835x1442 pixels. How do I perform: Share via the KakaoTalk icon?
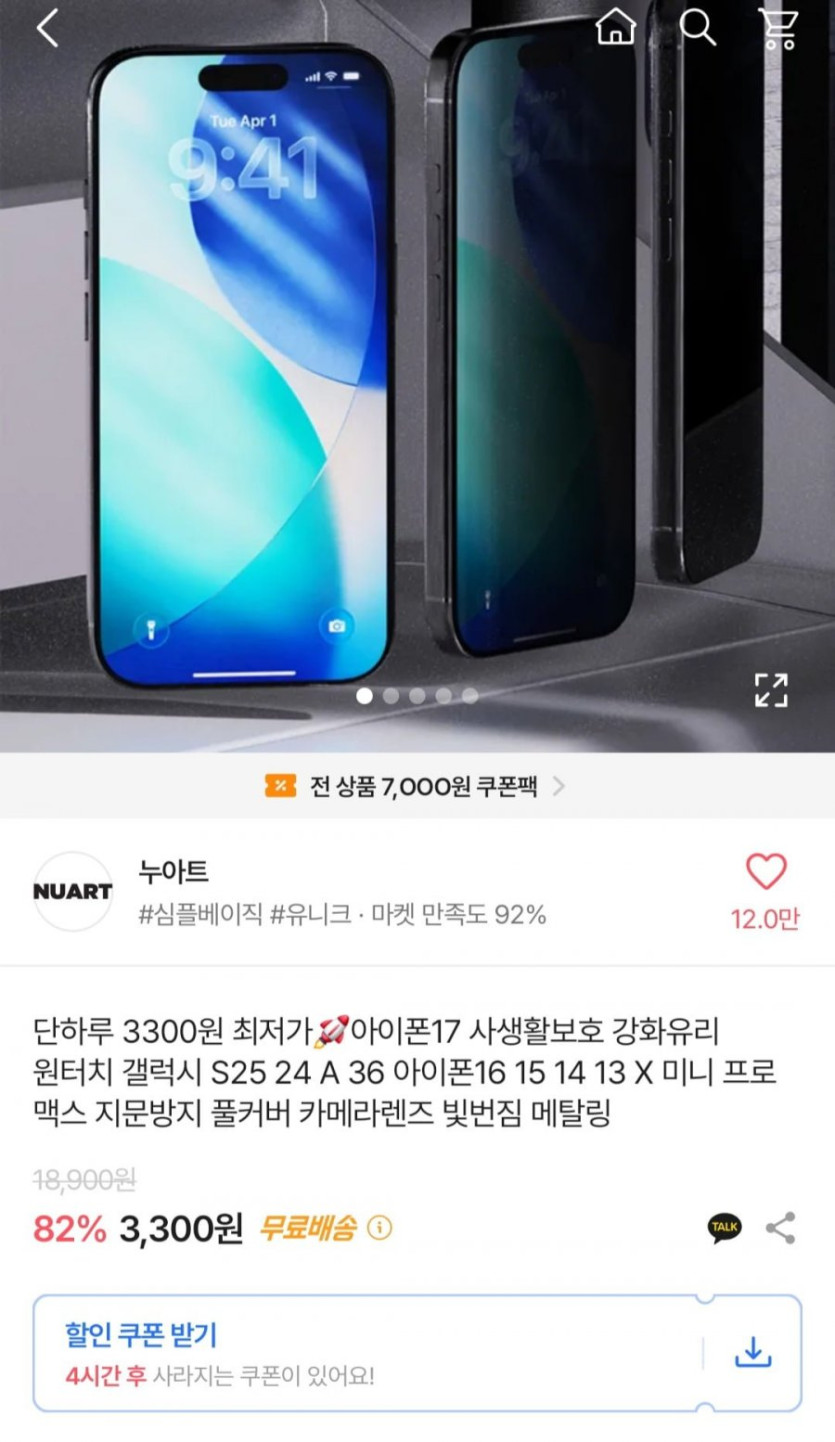(725, 1227)
